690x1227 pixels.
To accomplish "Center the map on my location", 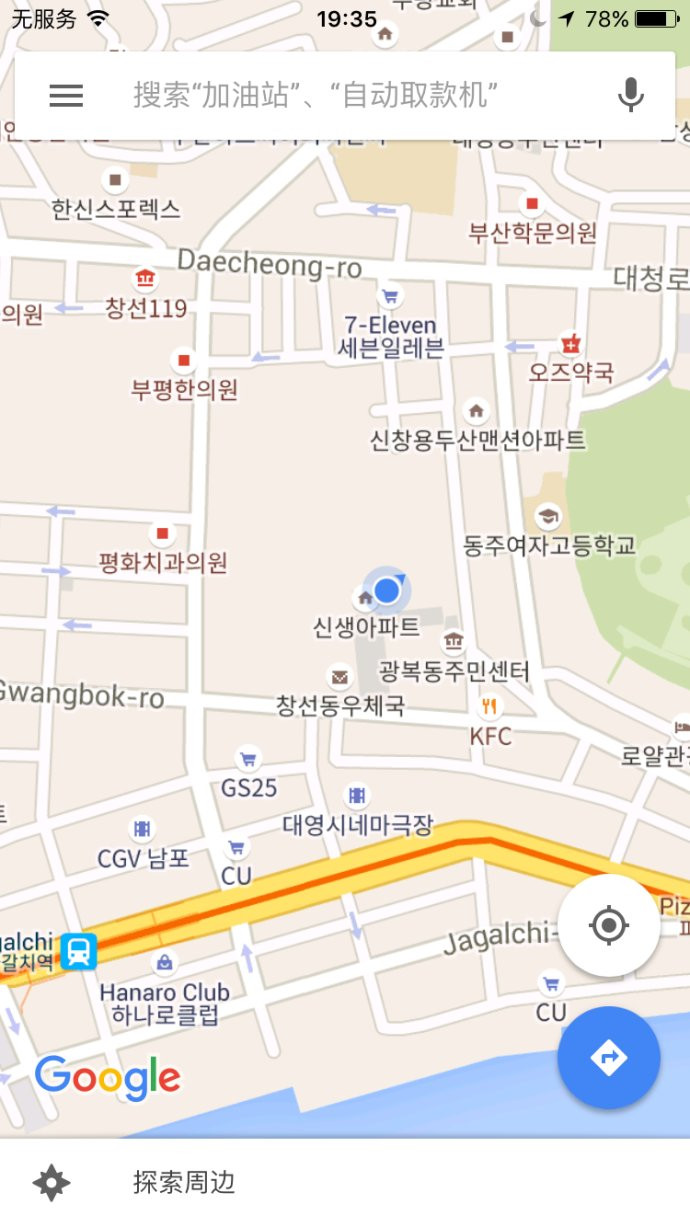I will [608, 926].
